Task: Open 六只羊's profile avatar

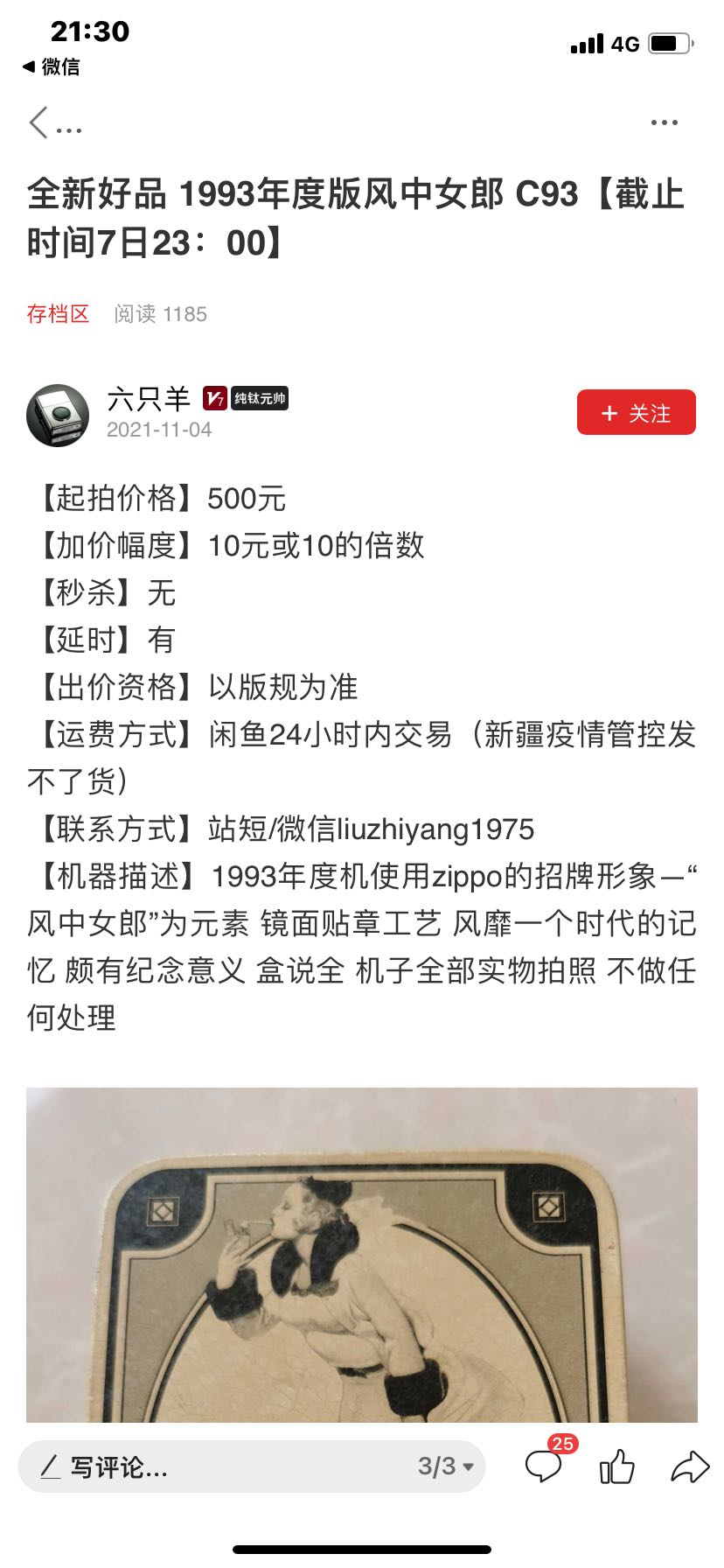Action: 58,415
